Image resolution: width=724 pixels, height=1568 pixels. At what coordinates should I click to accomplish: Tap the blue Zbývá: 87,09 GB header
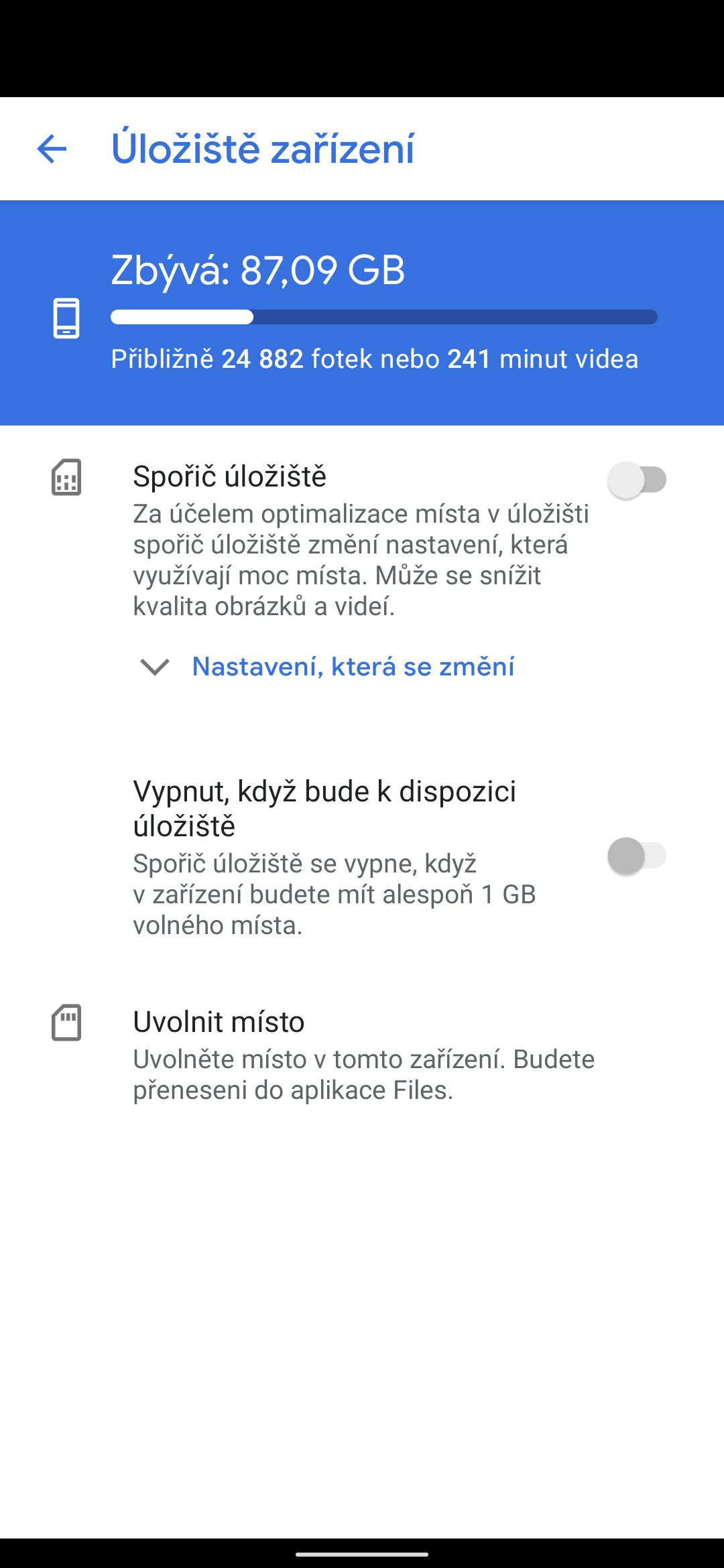coord(259,271)
